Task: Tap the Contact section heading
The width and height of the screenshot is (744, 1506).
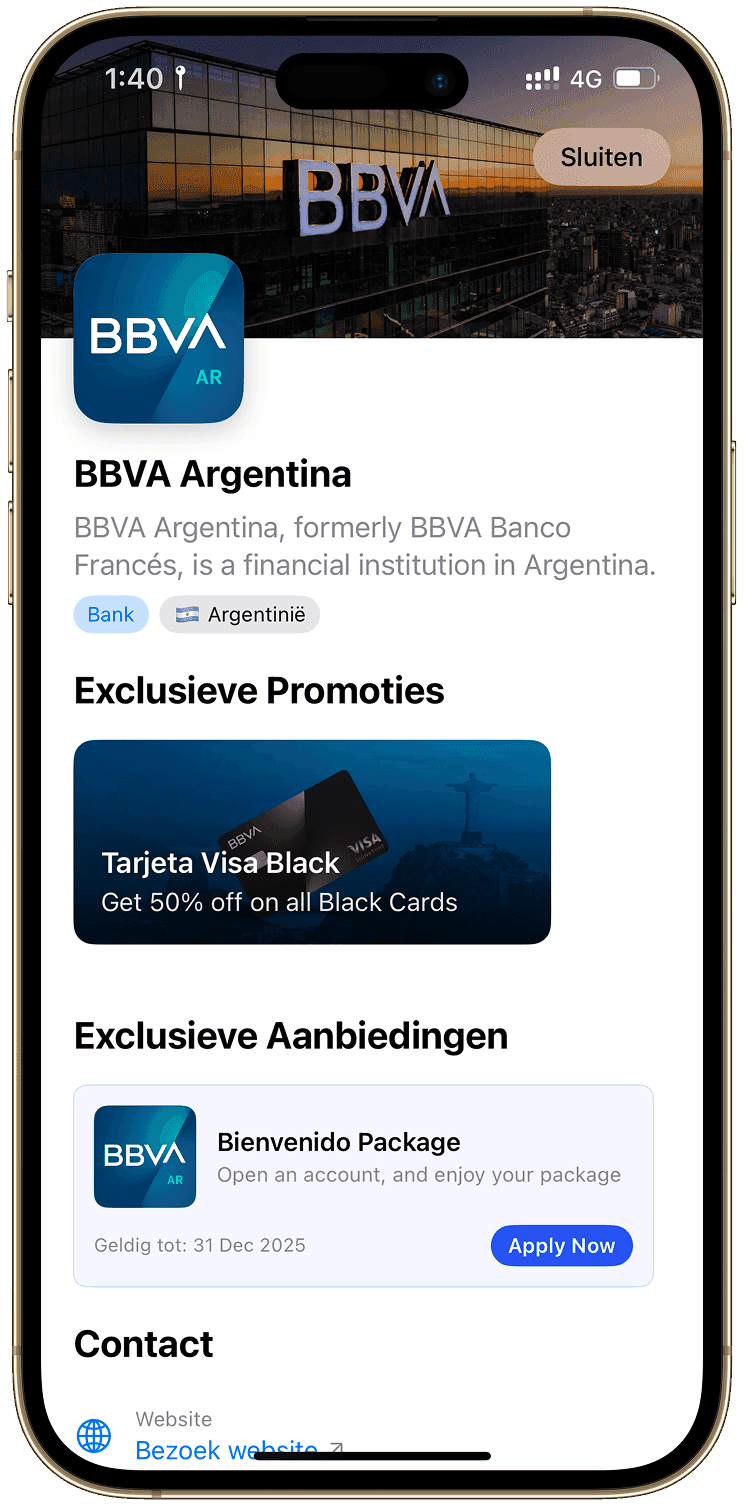Action: click(143, 1344)
